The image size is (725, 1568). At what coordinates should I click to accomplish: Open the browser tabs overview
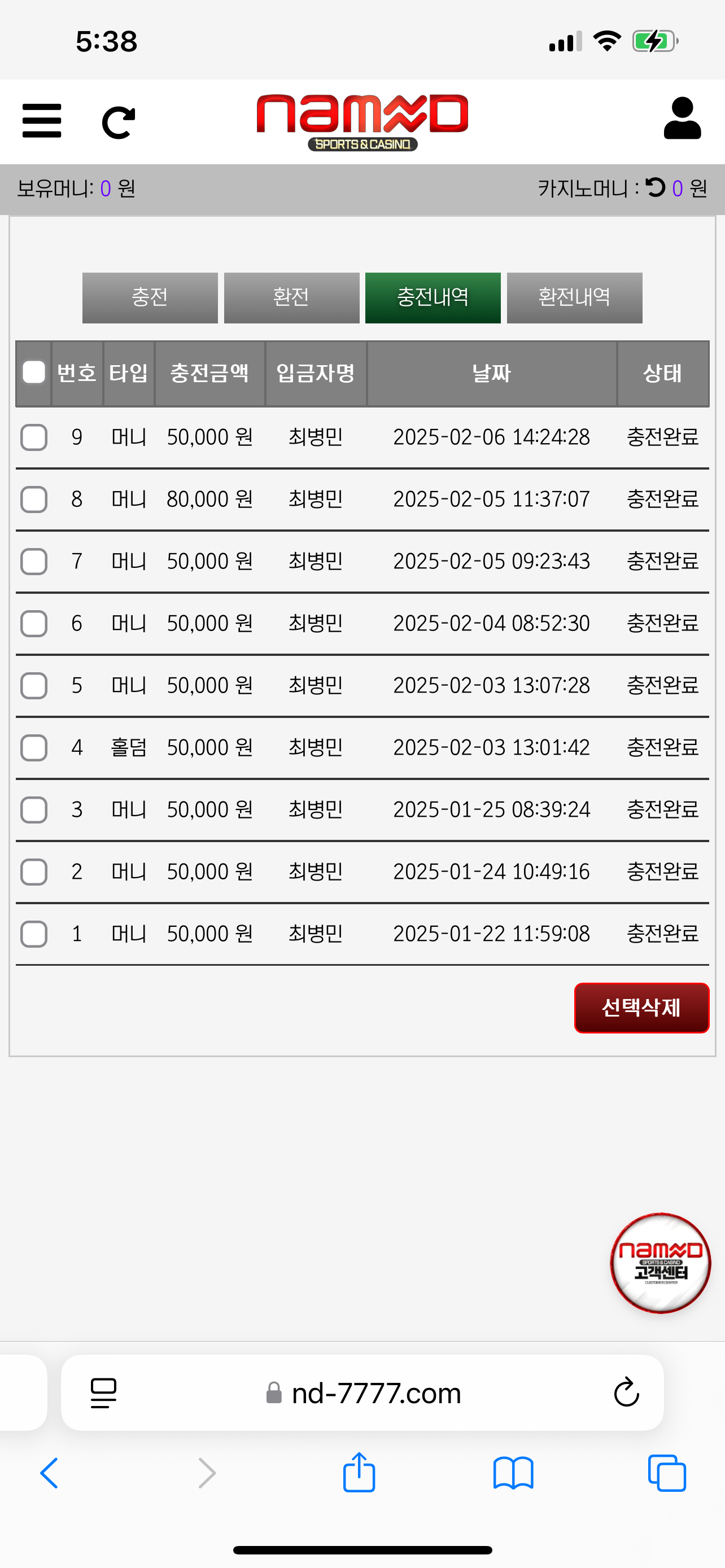pos(667,1473)
